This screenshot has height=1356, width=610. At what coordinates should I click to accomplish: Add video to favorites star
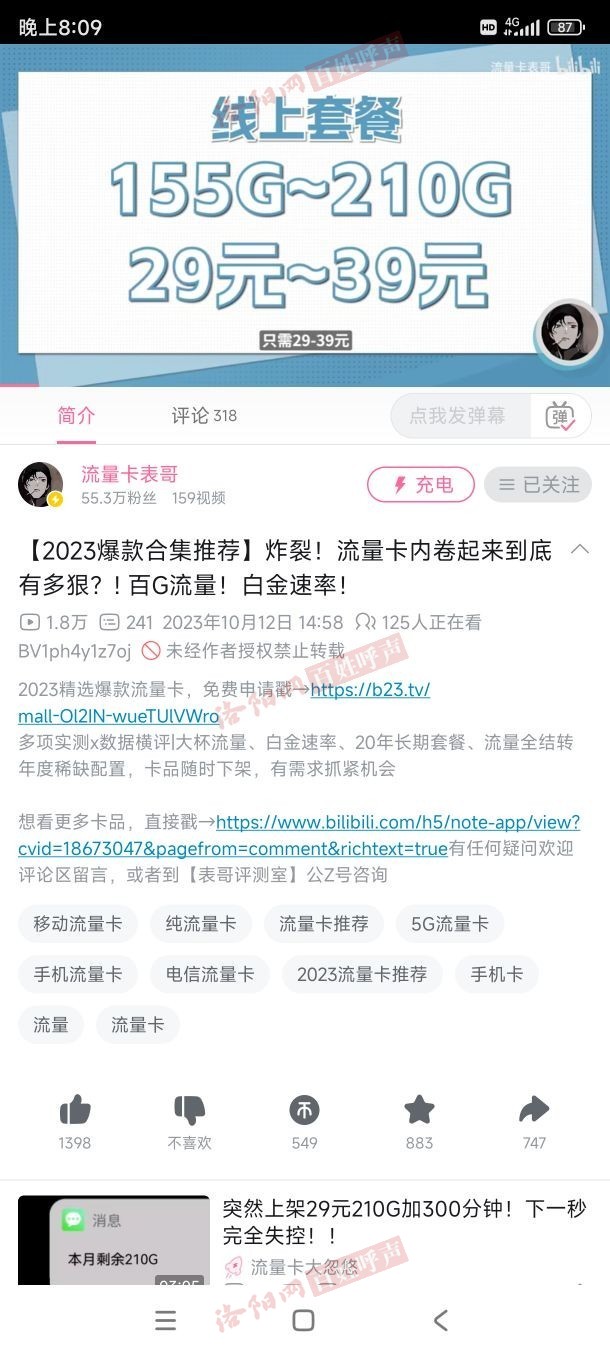point(419,1110)
